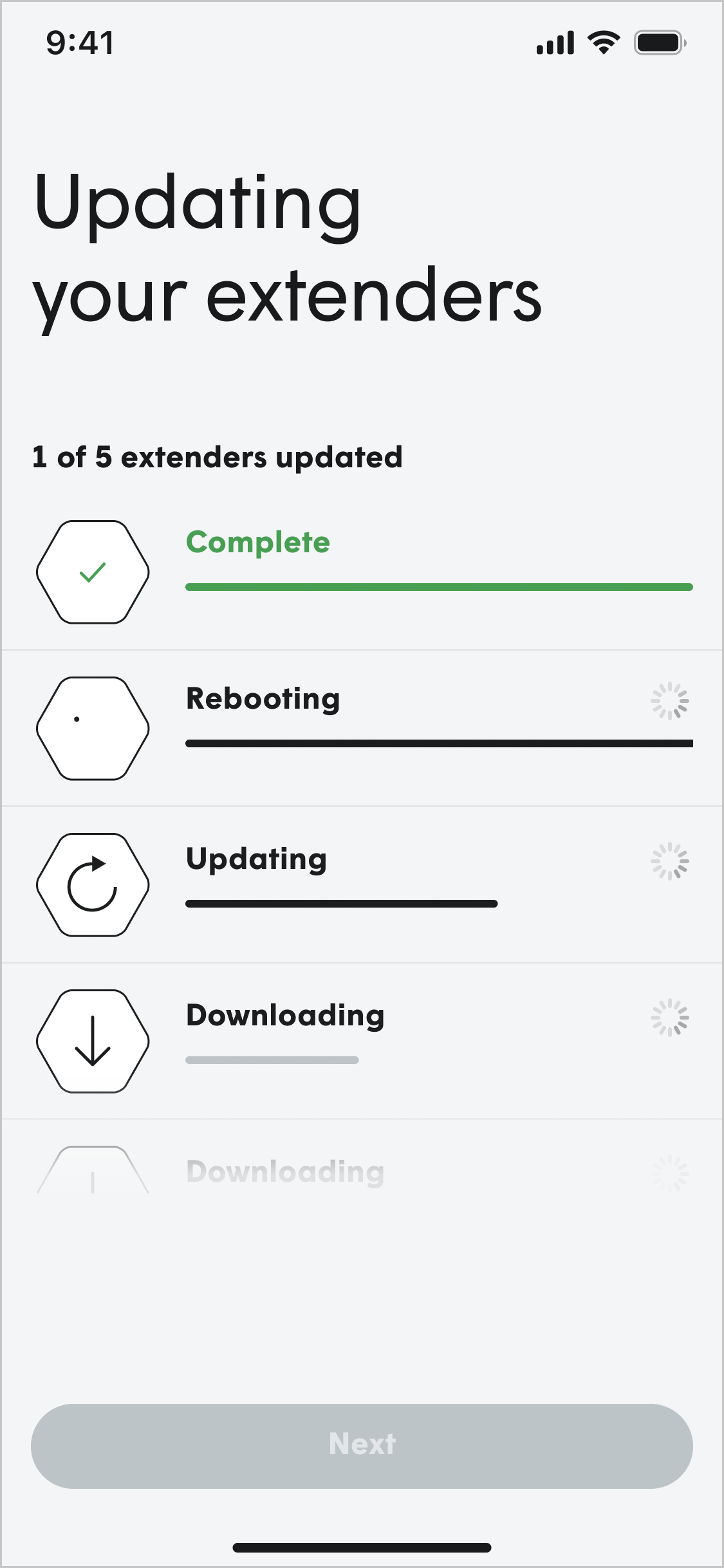Tap the faded fifth Downloading row

(284, 1171)
